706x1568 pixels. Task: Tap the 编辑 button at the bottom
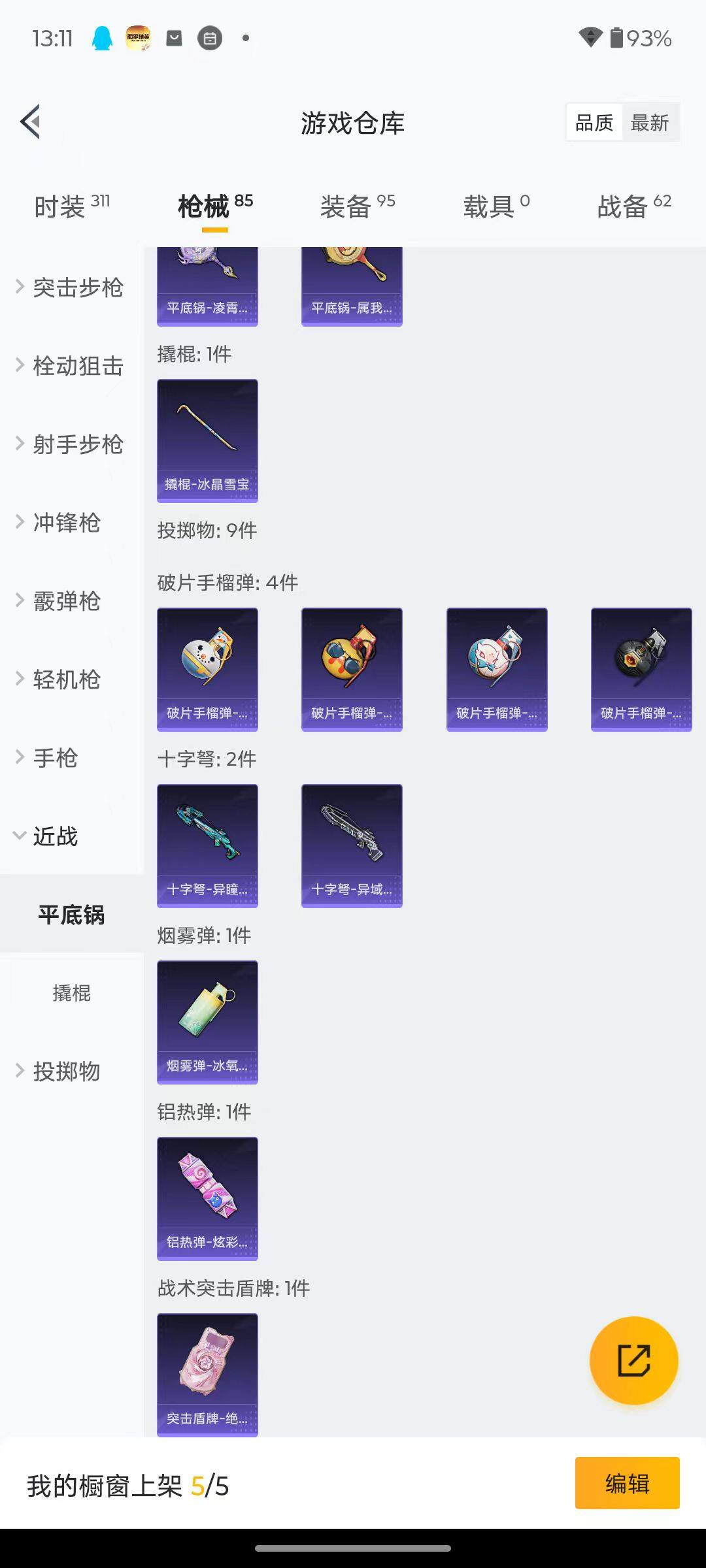pyautogui.click(x=626, y=1482)
